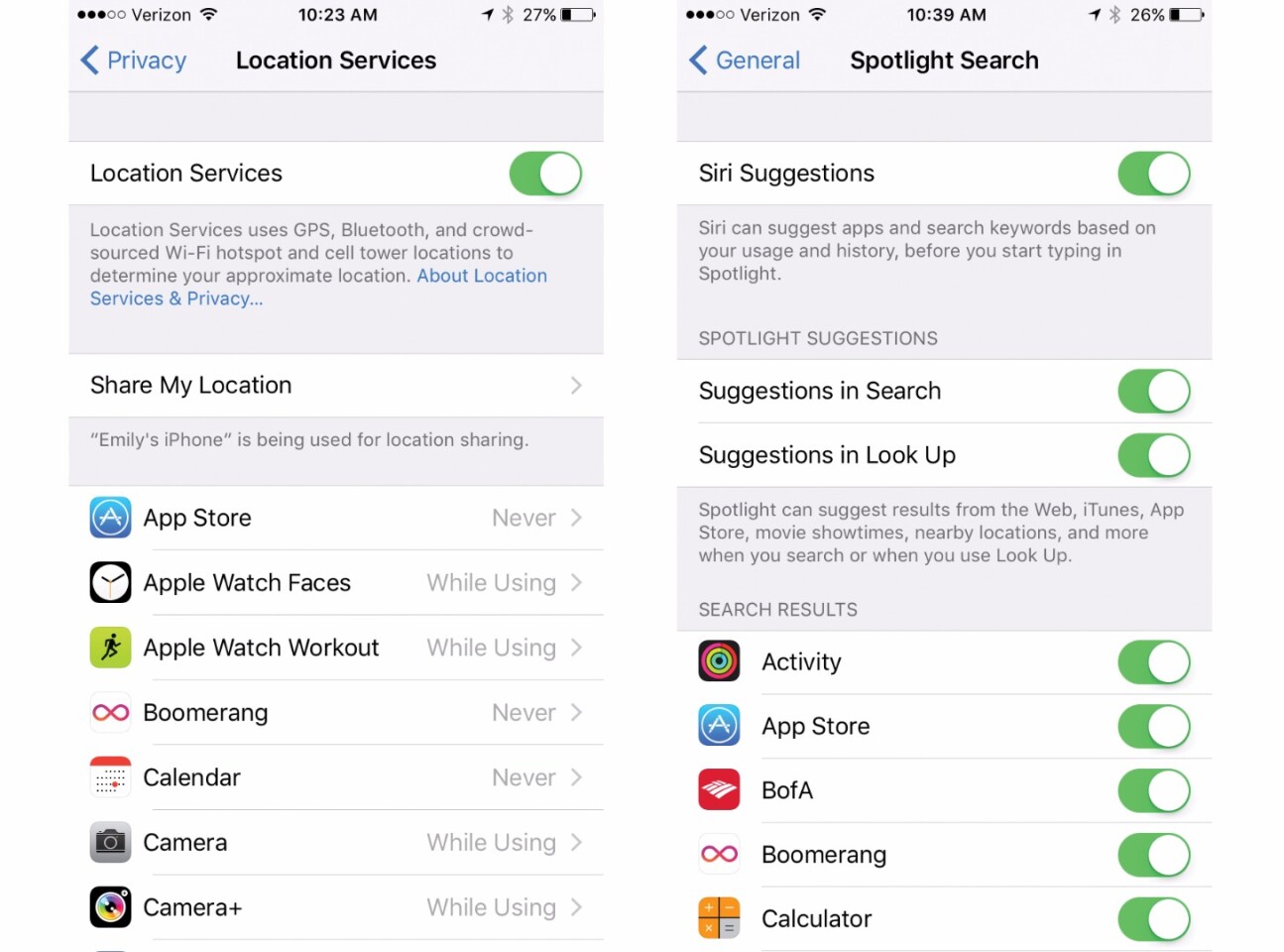
Task: Toggle BofA search results off
Action: point(1153,790)
